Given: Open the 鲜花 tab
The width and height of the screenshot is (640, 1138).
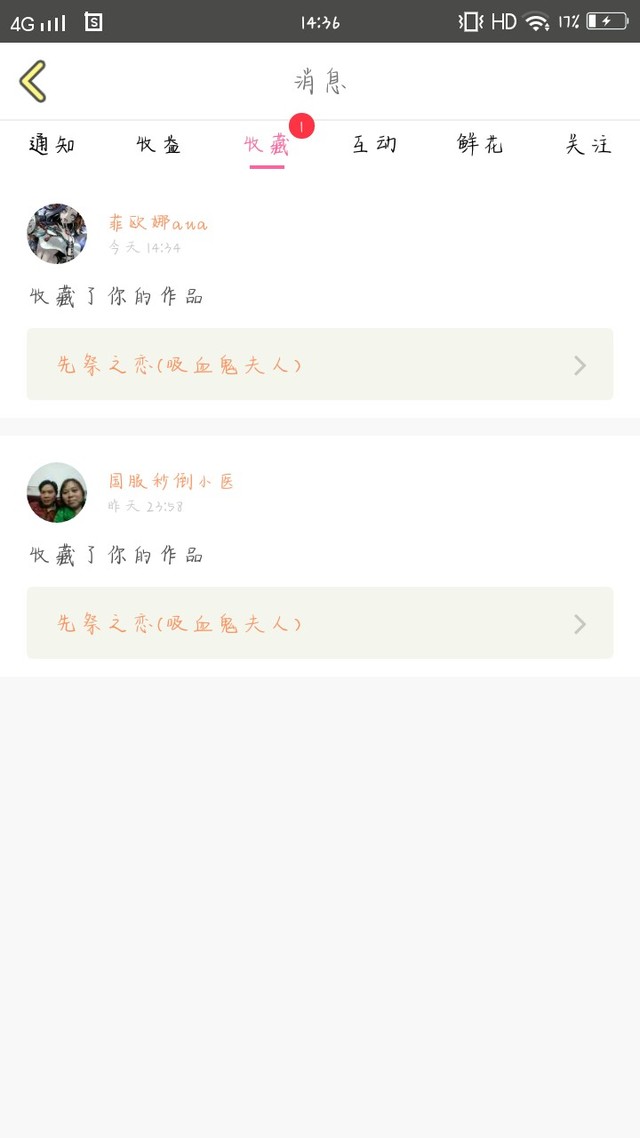Looking at the screenshot, I should click(480, 144).
